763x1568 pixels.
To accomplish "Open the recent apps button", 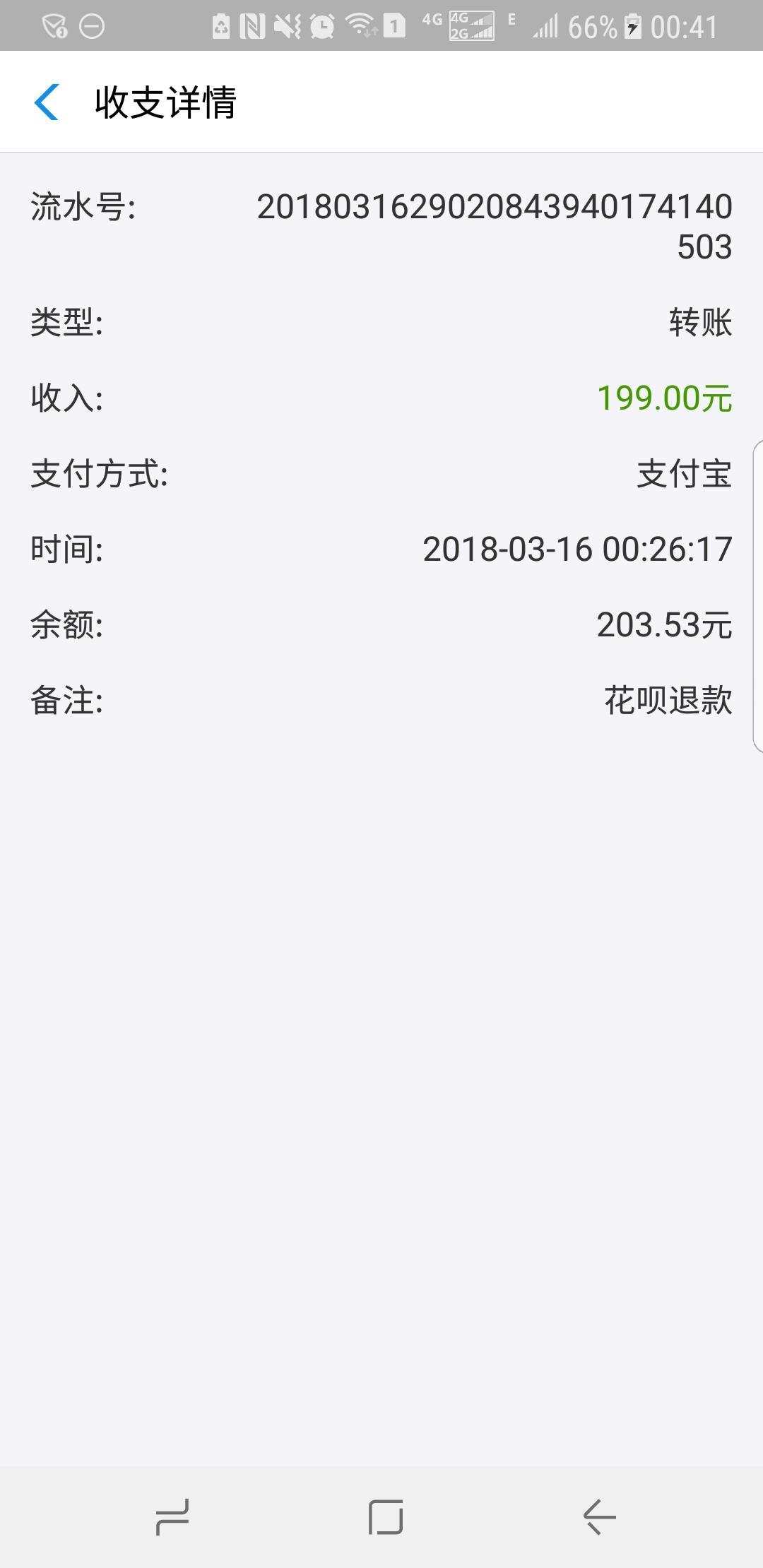I will (172, 1516).
